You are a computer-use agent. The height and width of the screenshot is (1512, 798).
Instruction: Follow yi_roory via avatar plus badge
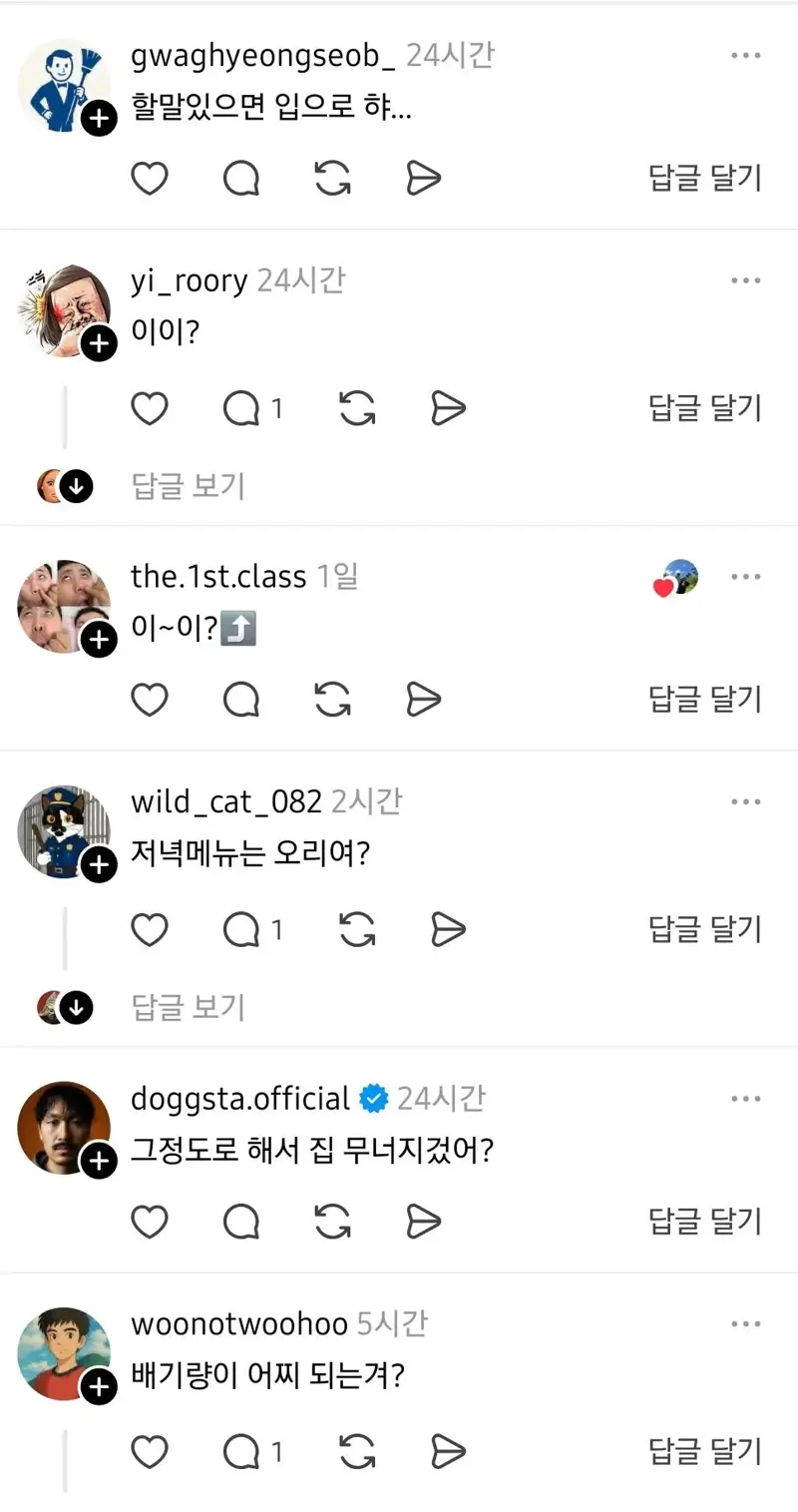coord(99,344)
